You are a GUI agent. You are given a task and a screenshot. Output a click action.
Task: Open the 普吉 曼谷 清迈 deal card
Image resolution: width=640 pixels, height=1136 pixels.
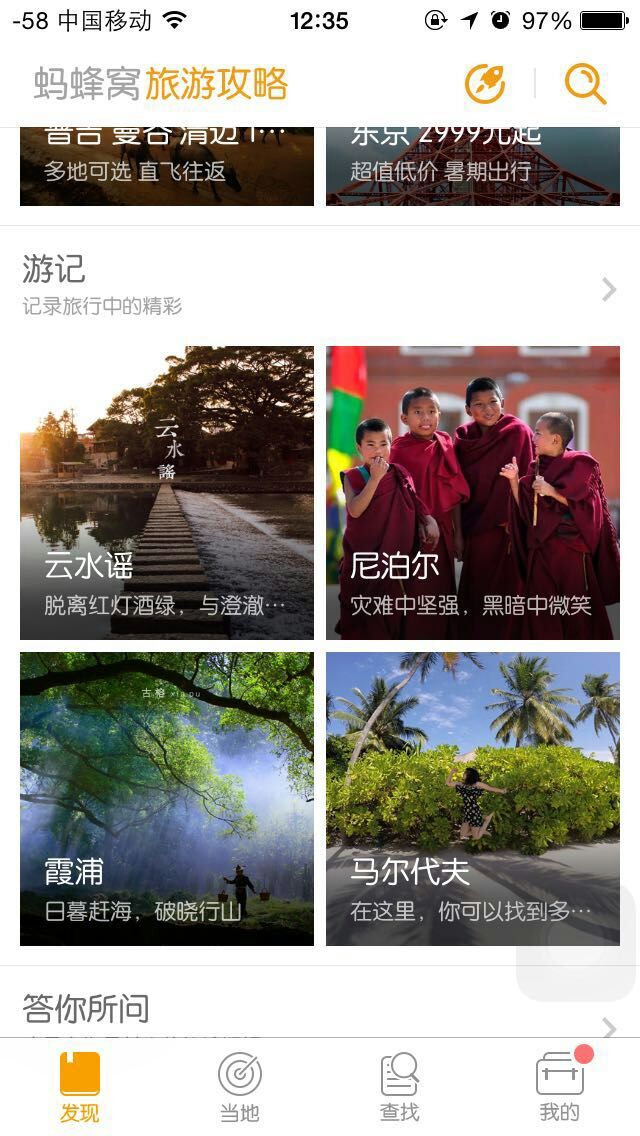point(167,167)
